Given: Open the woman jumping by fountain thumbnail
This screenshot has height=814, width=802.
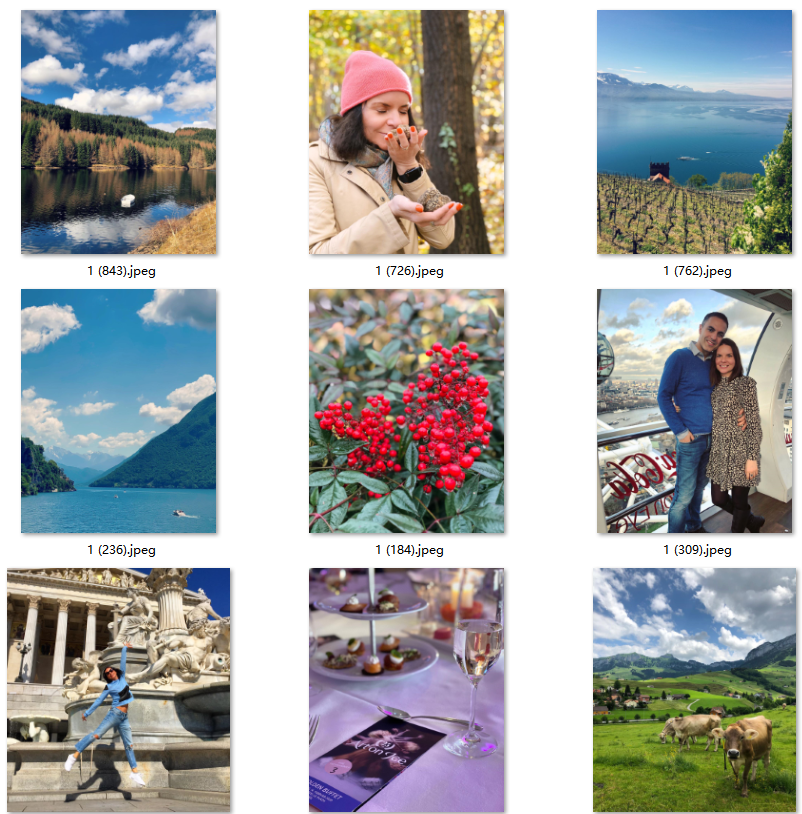Looking at the screenshot, I should coord(118,690).
